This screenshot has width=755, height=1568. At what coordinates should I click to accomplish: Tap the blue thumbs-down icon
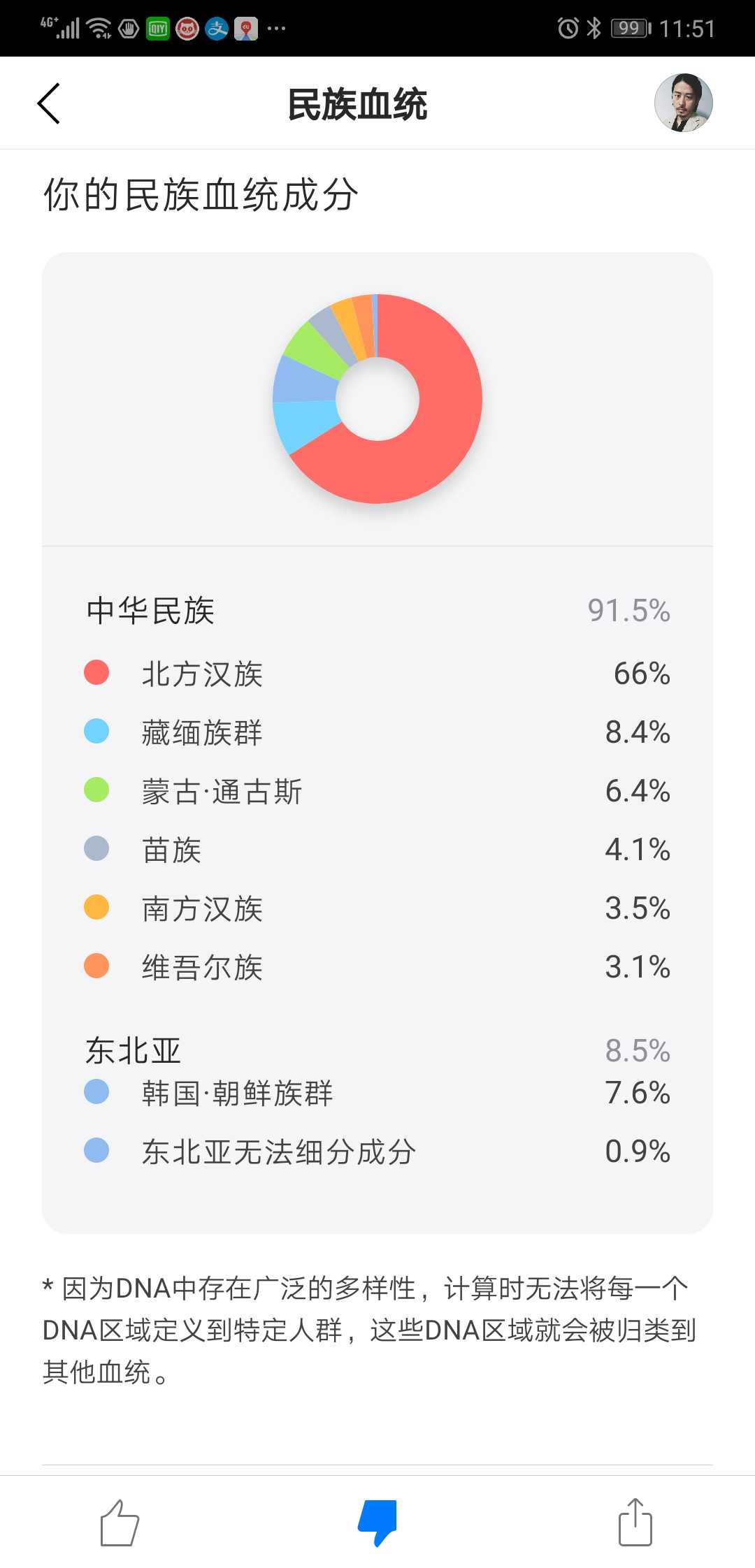(377, 1523)
